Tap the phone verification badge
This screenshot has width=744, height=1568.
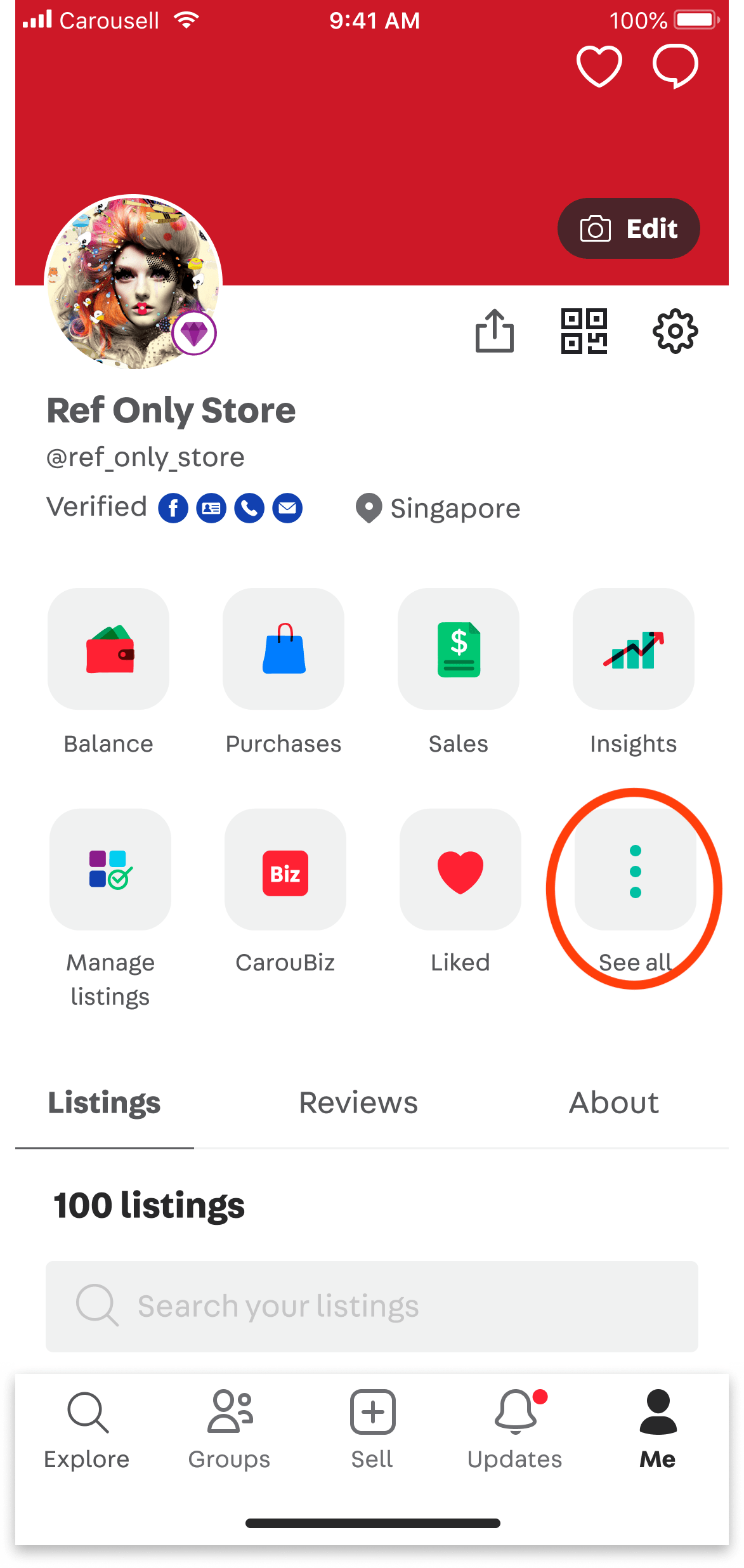pos(249,507)
